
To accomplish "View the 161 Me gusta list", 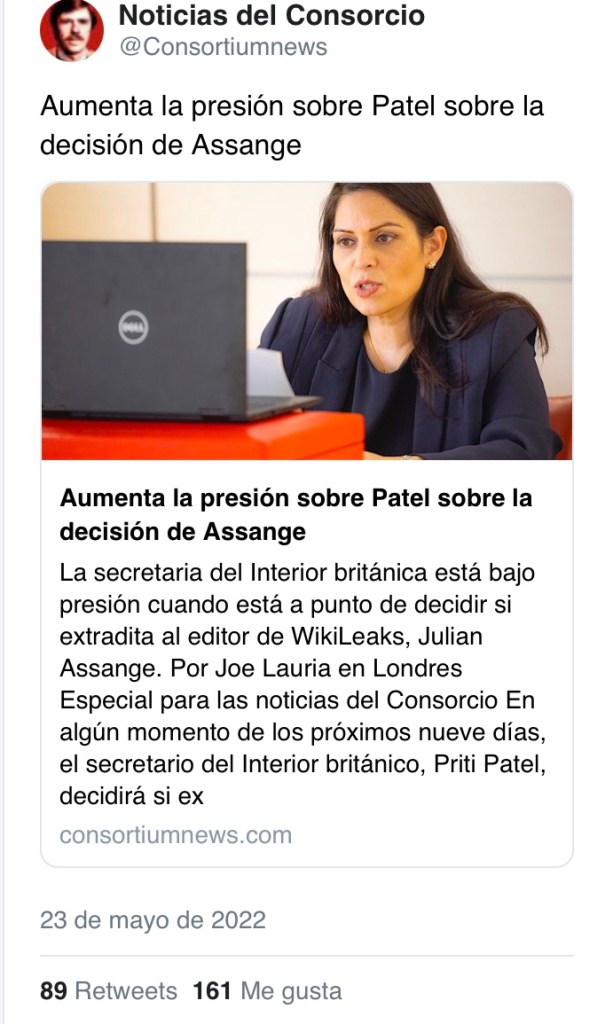I will pyautogui.click(x=267, y=991).
